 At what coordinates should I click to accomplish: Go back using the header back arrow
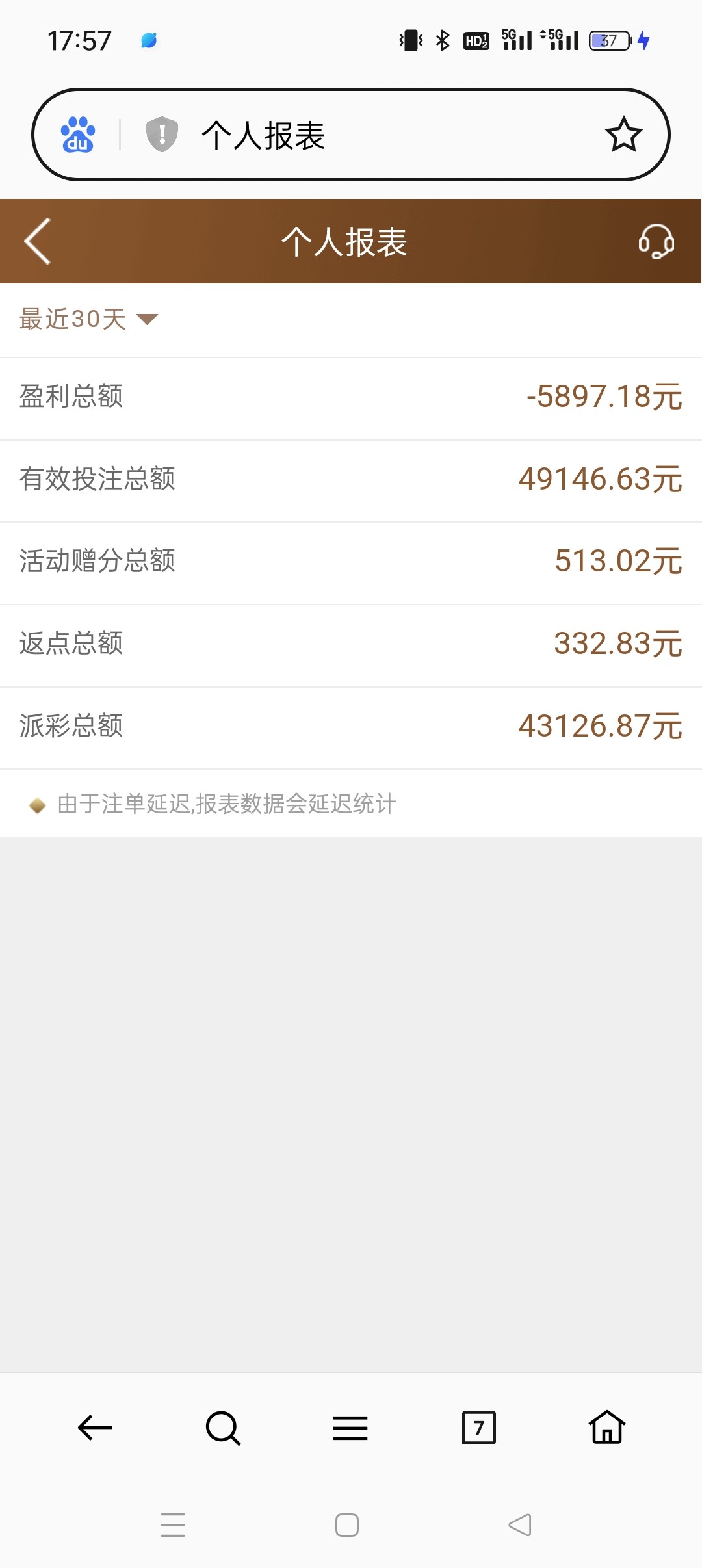(38, 241)
